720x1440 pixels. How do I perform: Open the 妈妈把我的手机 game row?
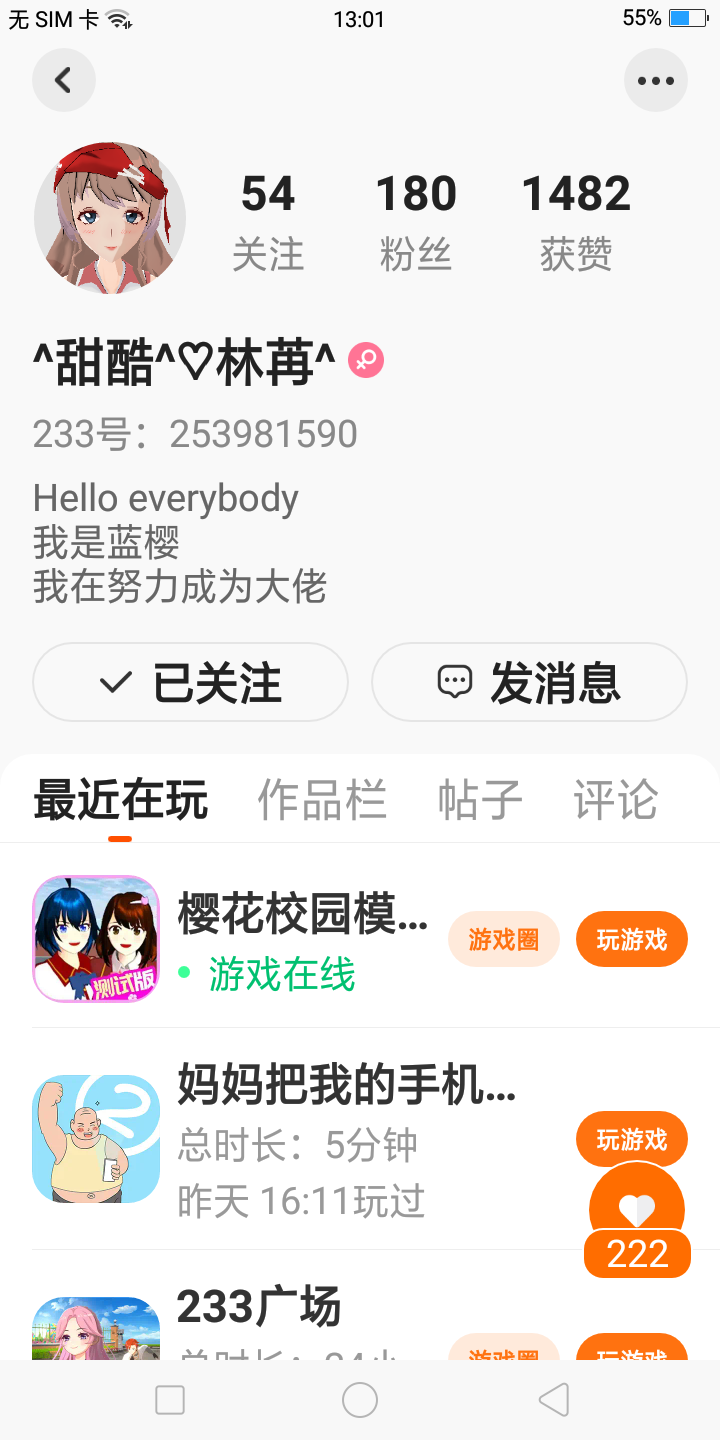(300, 1140)
